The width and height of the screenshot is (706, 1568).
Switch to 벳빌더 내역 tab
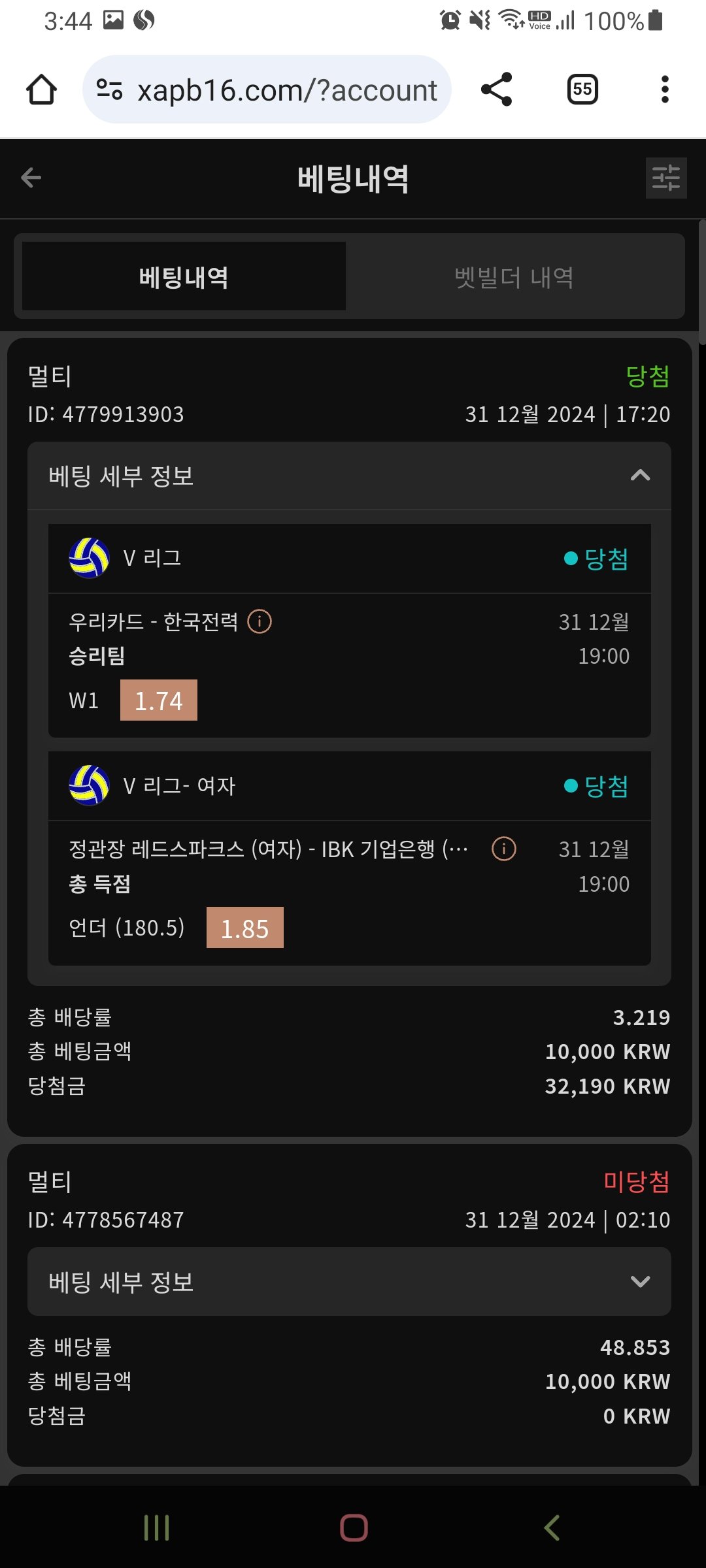pyautogui.click(x=514, y=277)
